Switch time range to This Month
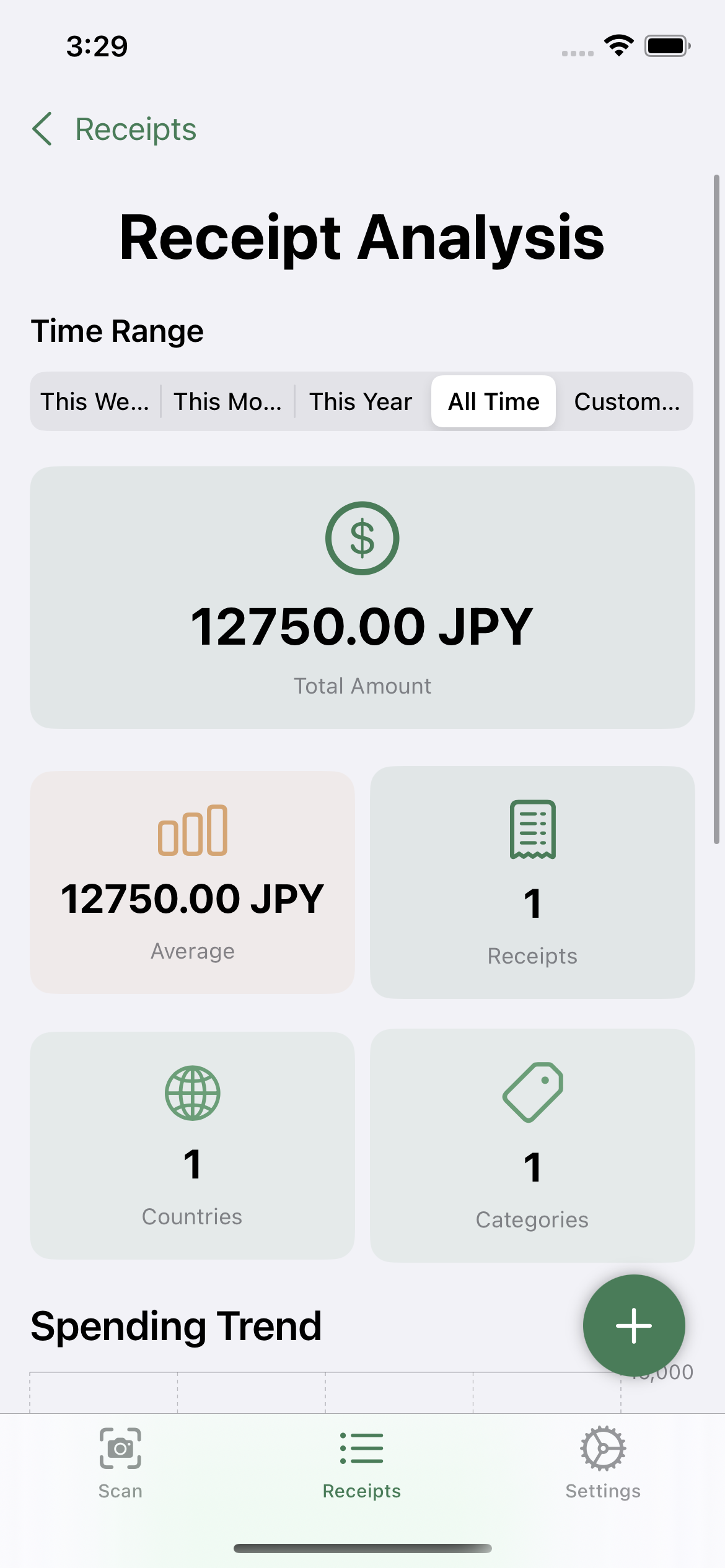Screen dimensions: 725x1568 (x=229, y=401)
